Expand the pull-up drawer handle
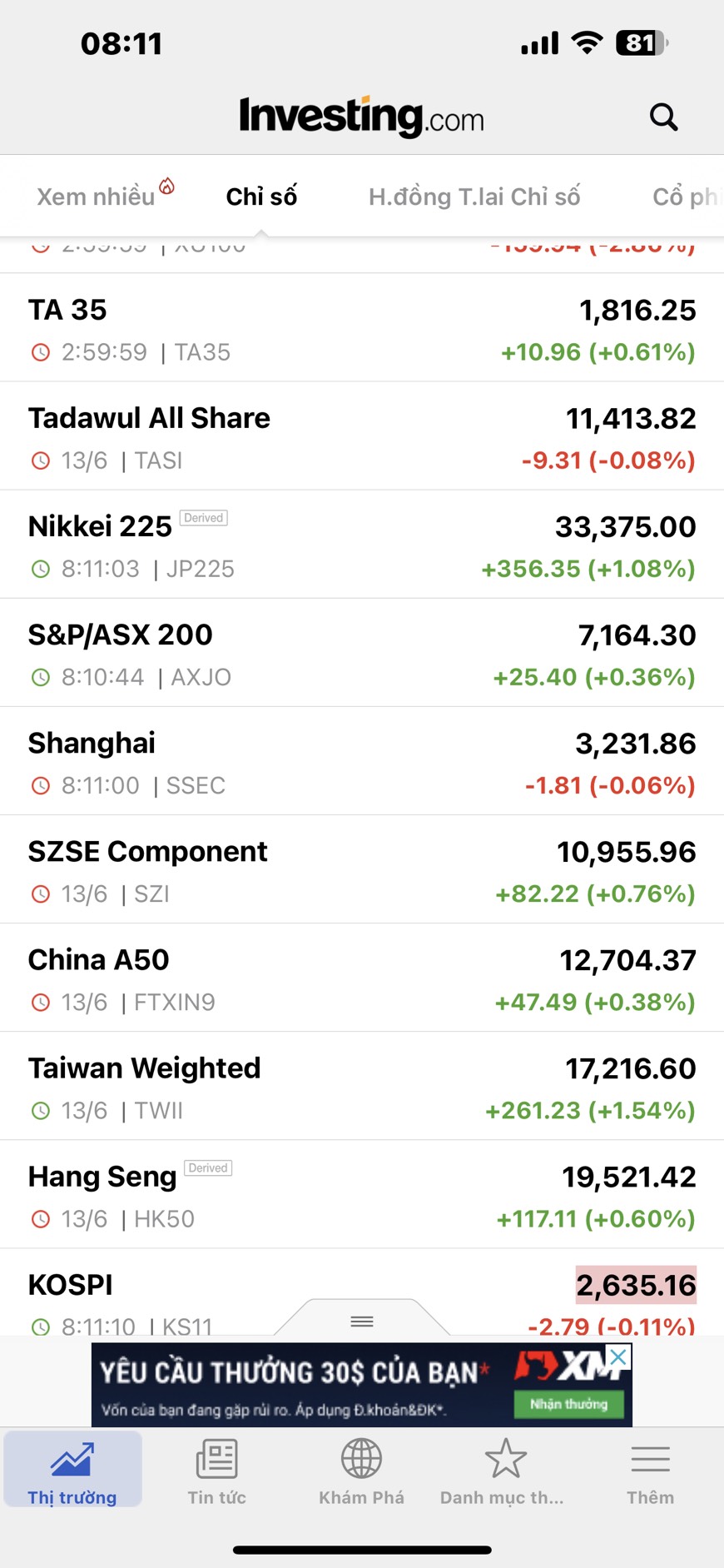Screen dimensions: 724x1568 [x=362, y=1321]
